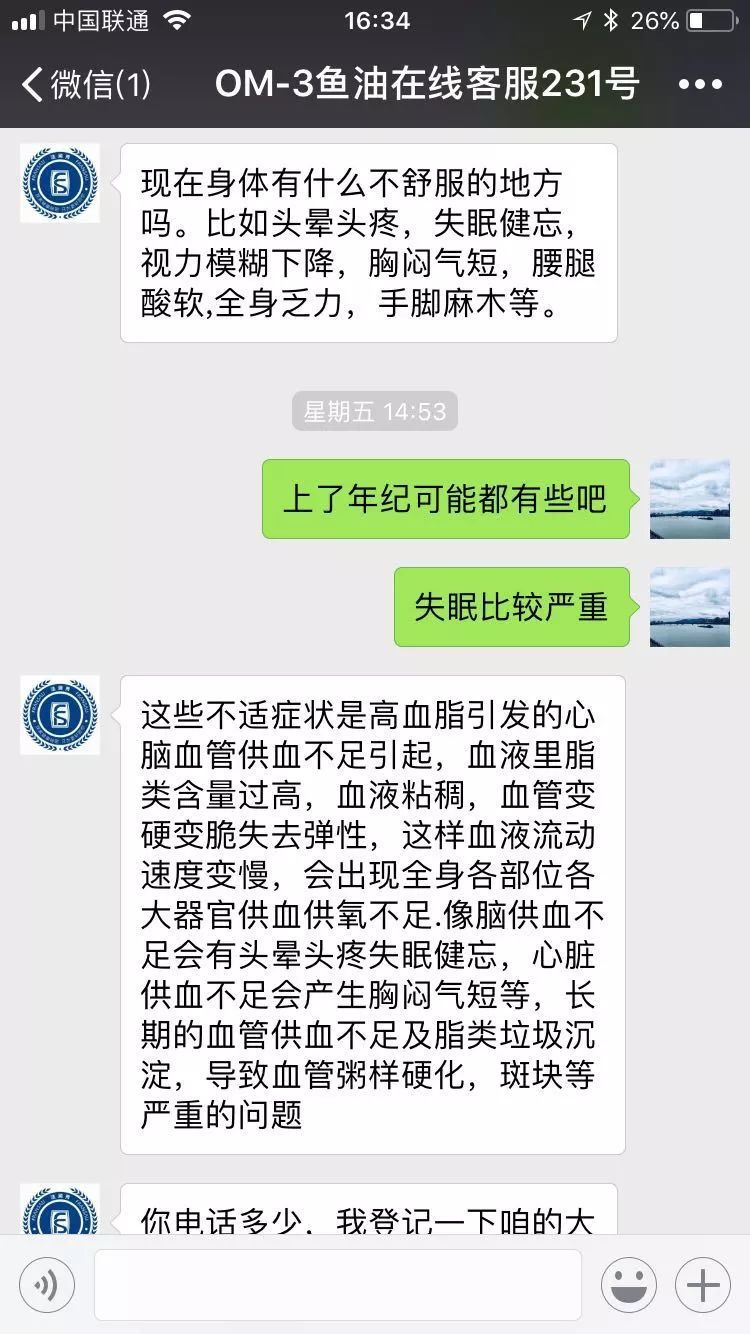Go back to the 微信 chat list
Screen dimensions: 750x1334
[x=85, y=84]
